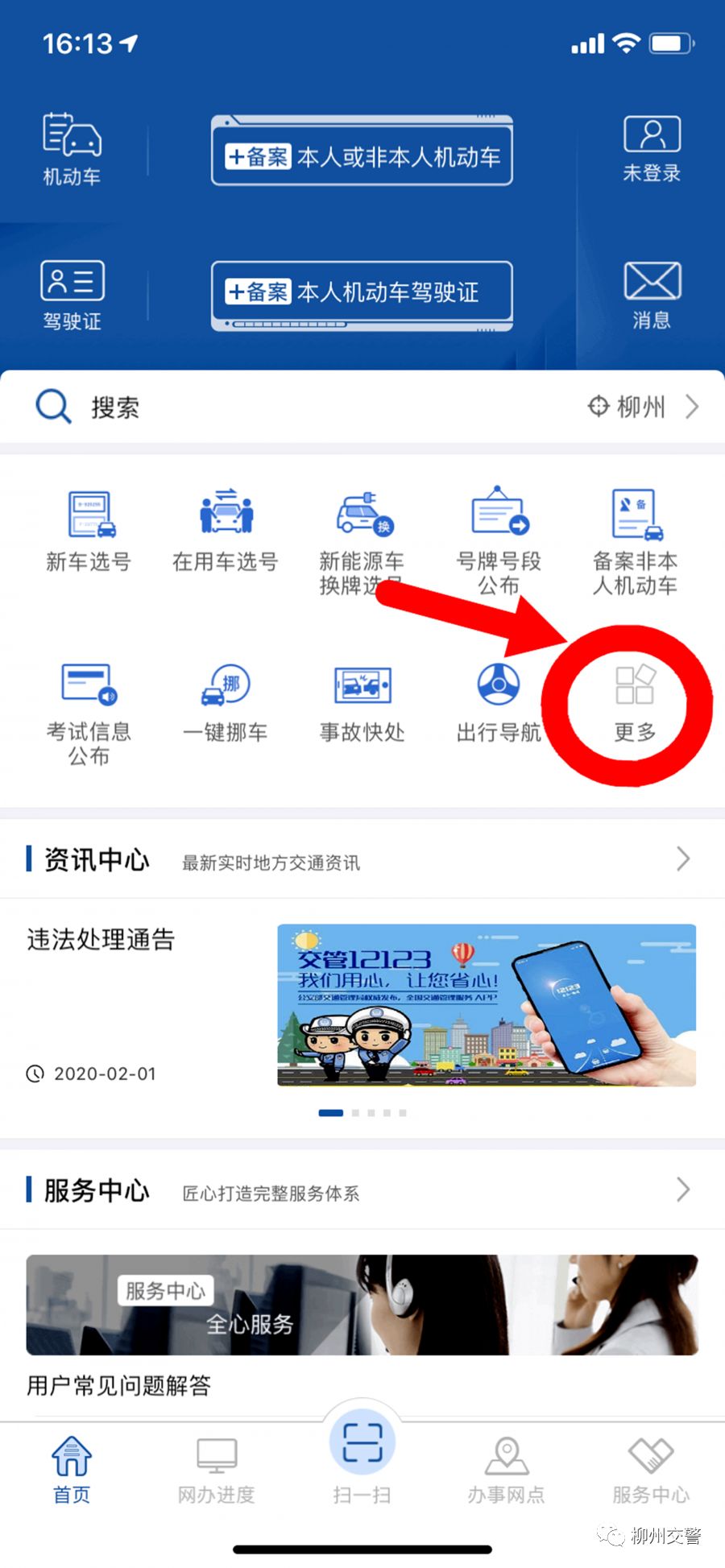Open the 搜索 search box
This screenshot has width=725, height=1568.
(x=242, y=408)
